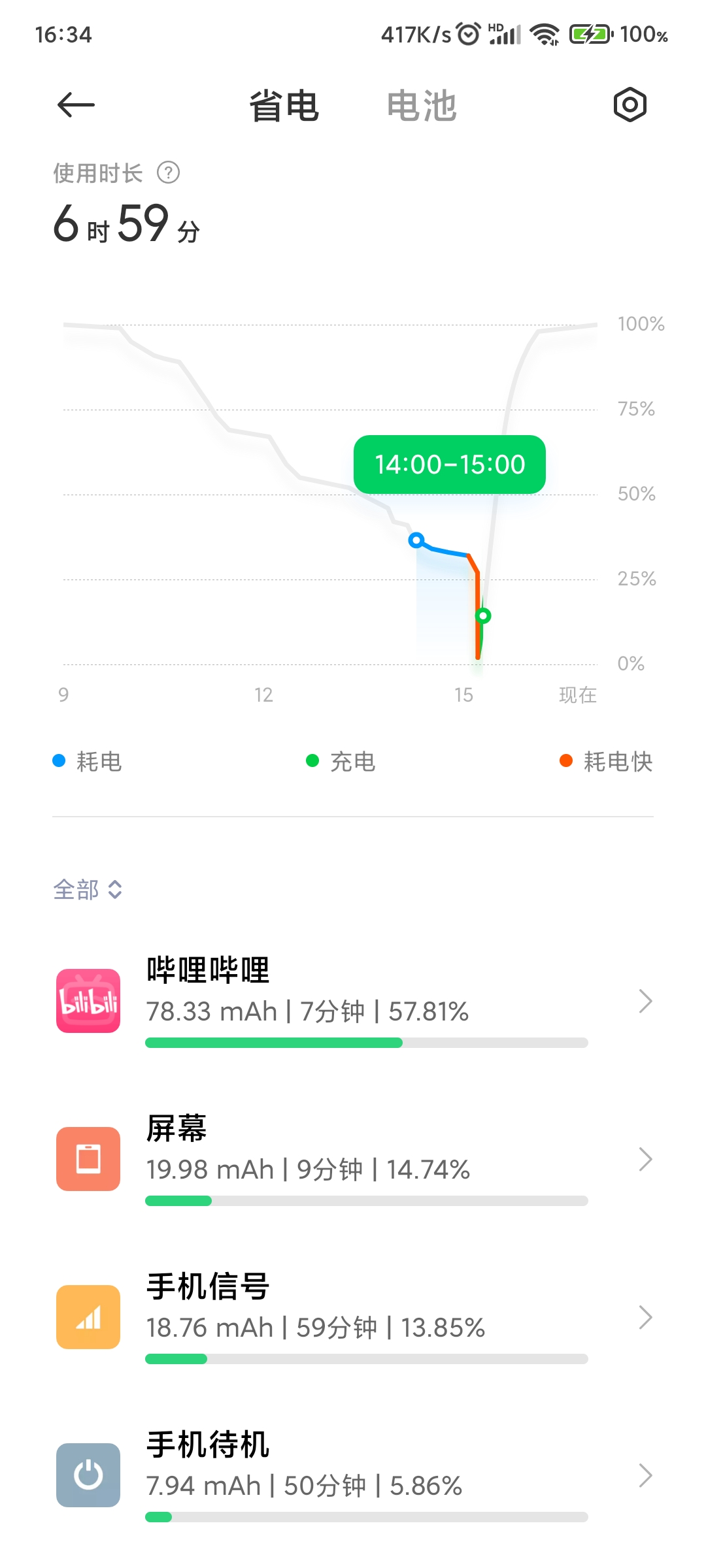View 手机信号 power usage details

coord(353,1317)
